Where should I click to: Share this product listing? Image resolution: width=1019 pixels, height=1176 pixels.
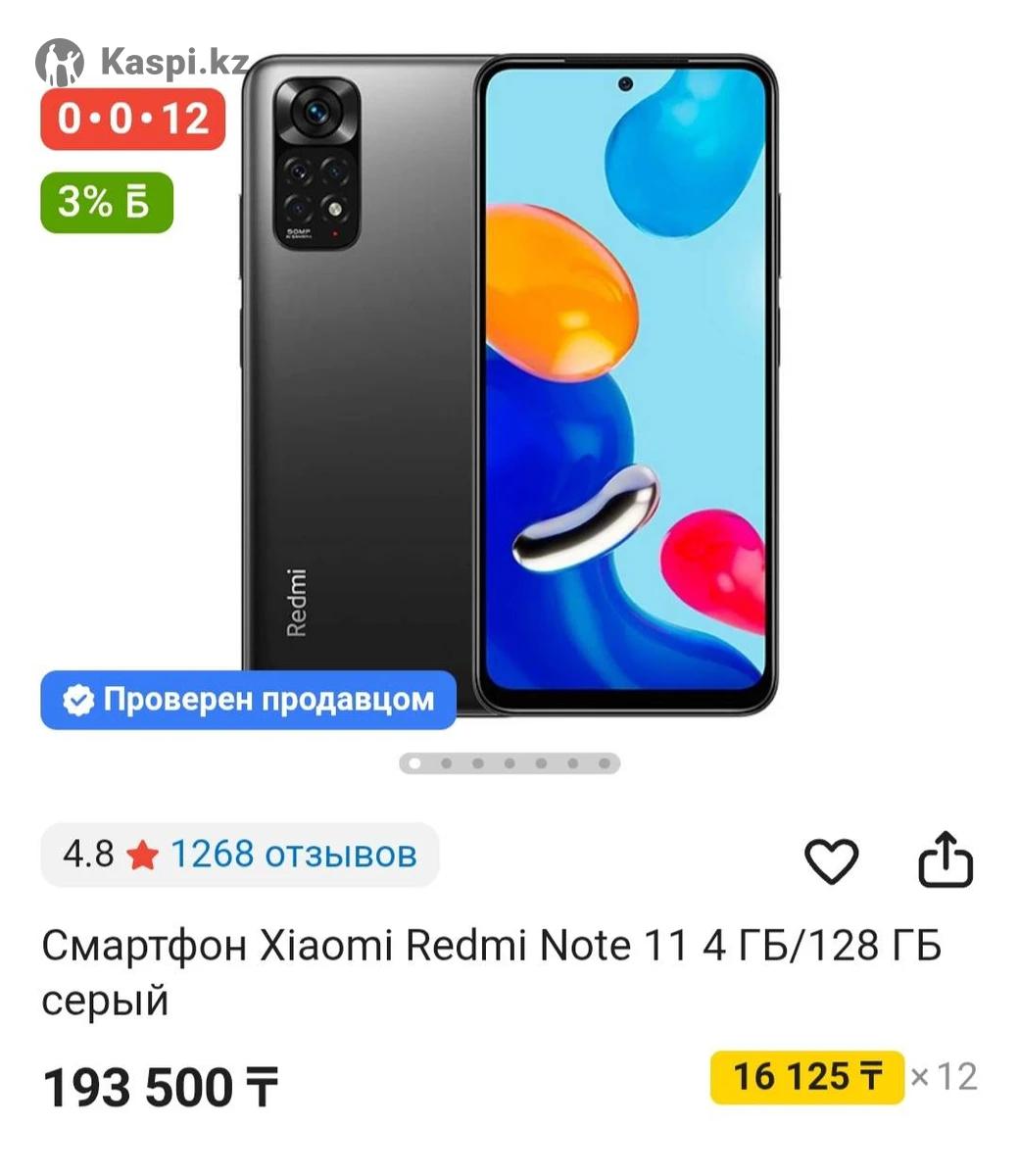coord(945,859)
